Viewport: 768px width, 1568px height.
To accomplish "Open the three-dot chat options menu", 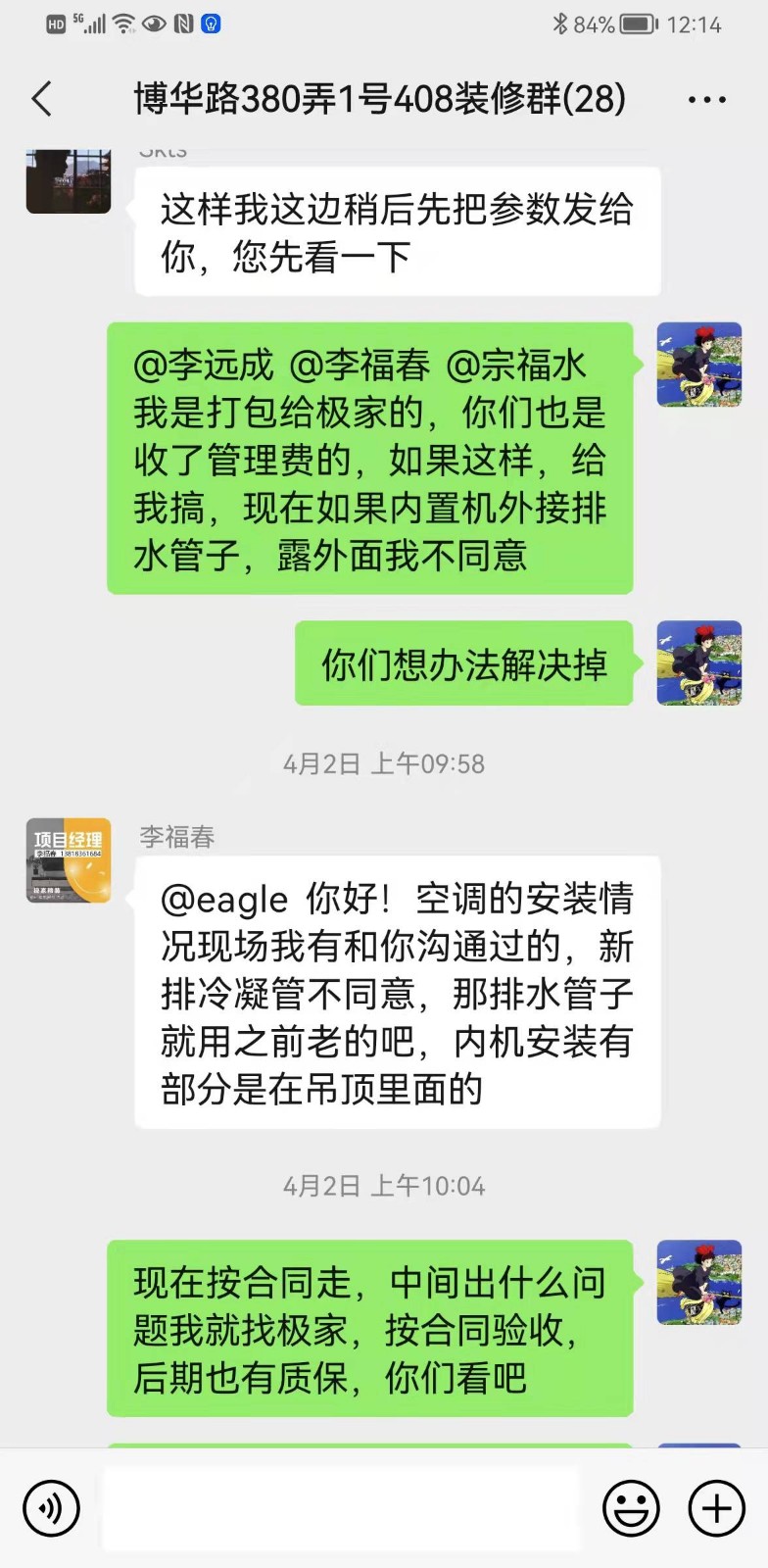I will coord(706,100).
